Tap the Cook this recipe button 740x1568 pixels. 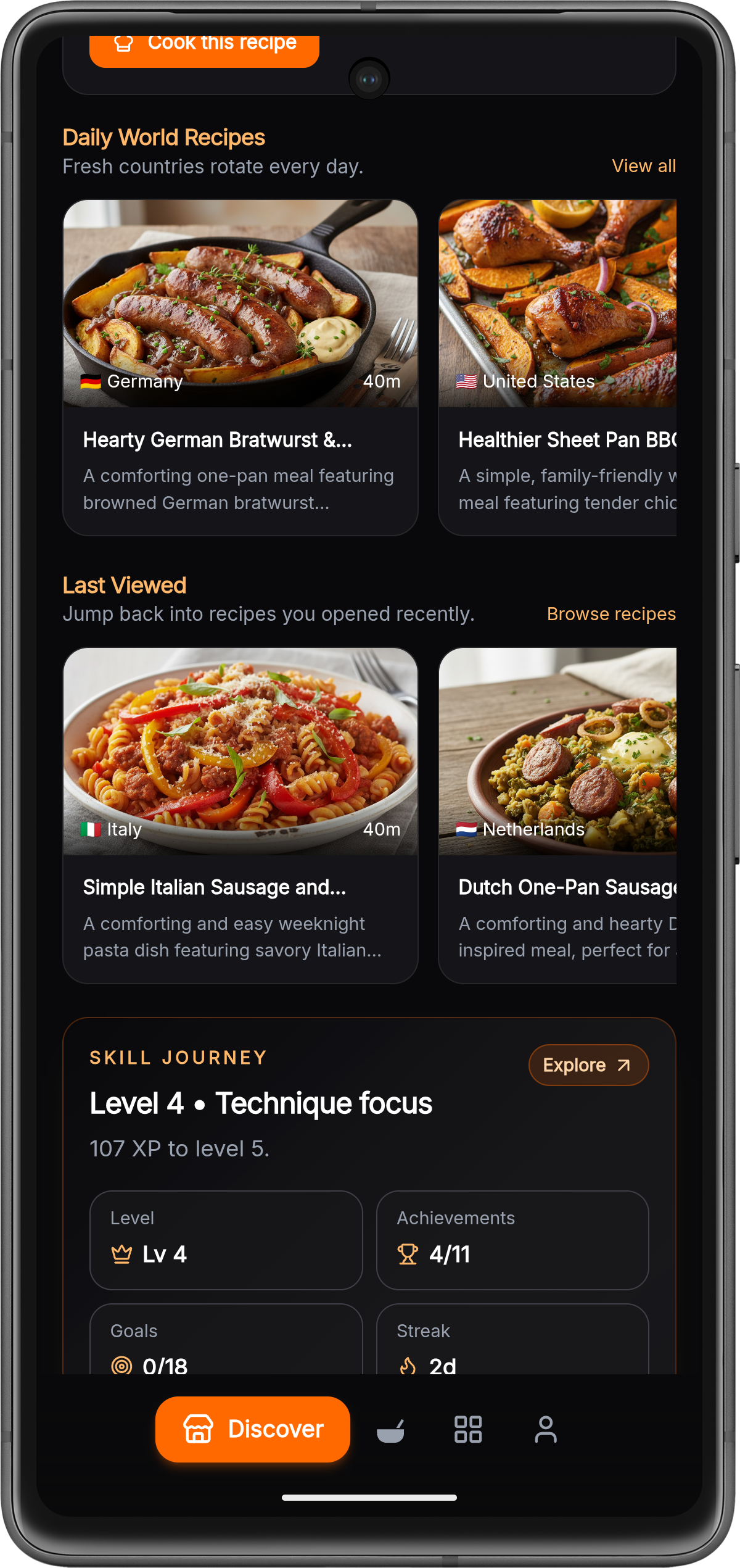coord(204,49)
